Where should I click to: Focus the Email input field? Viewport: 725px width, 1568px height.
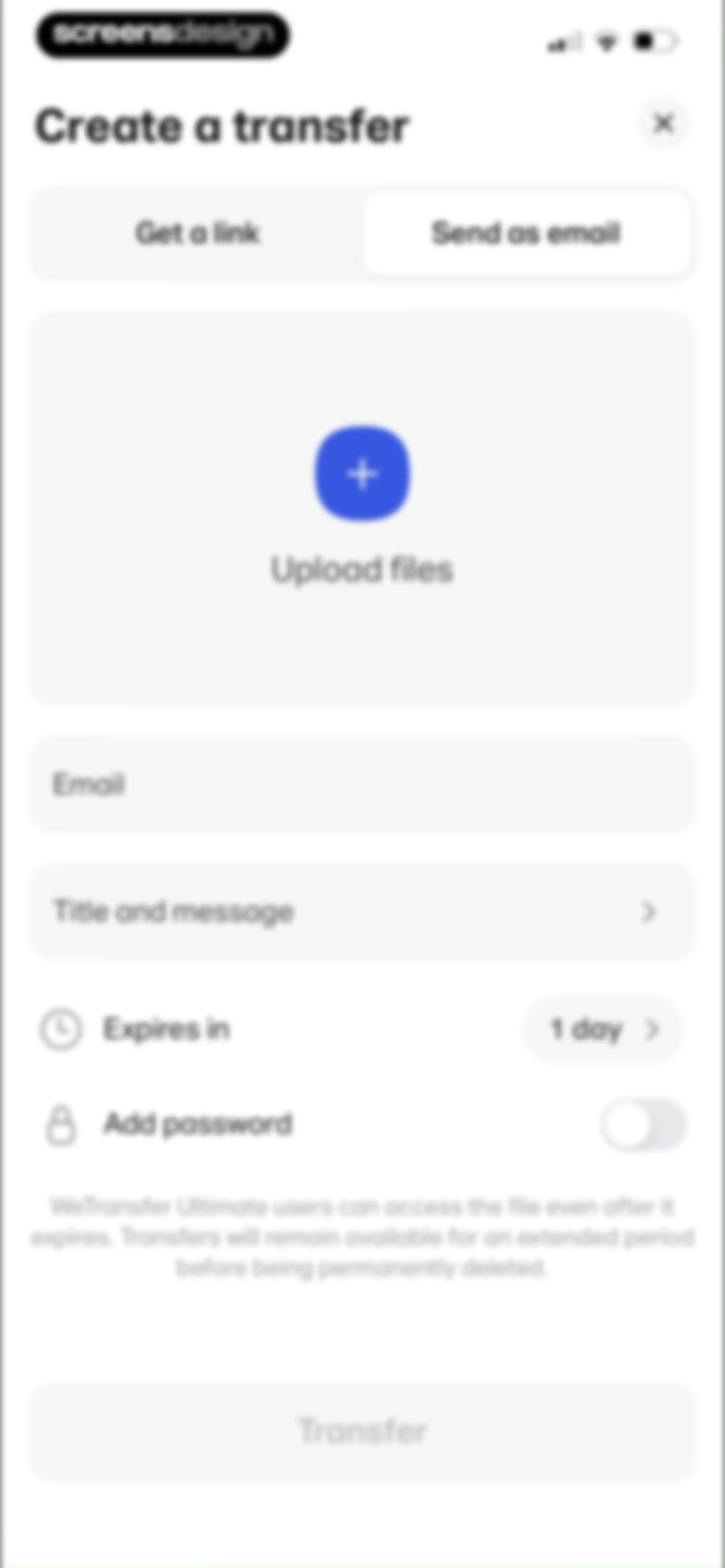tap(362, 784)
